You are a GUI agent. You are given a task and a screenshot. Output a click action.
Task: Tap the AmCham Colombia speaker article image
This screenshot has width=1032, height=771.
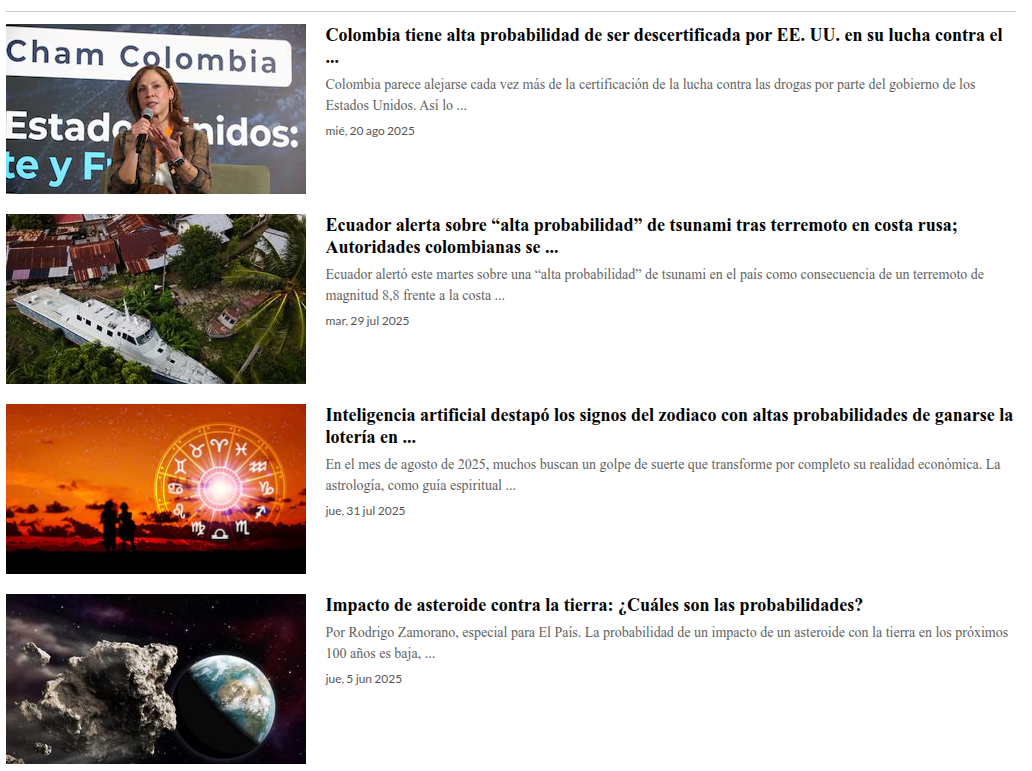pyautogui.click(x=156, y=109)
